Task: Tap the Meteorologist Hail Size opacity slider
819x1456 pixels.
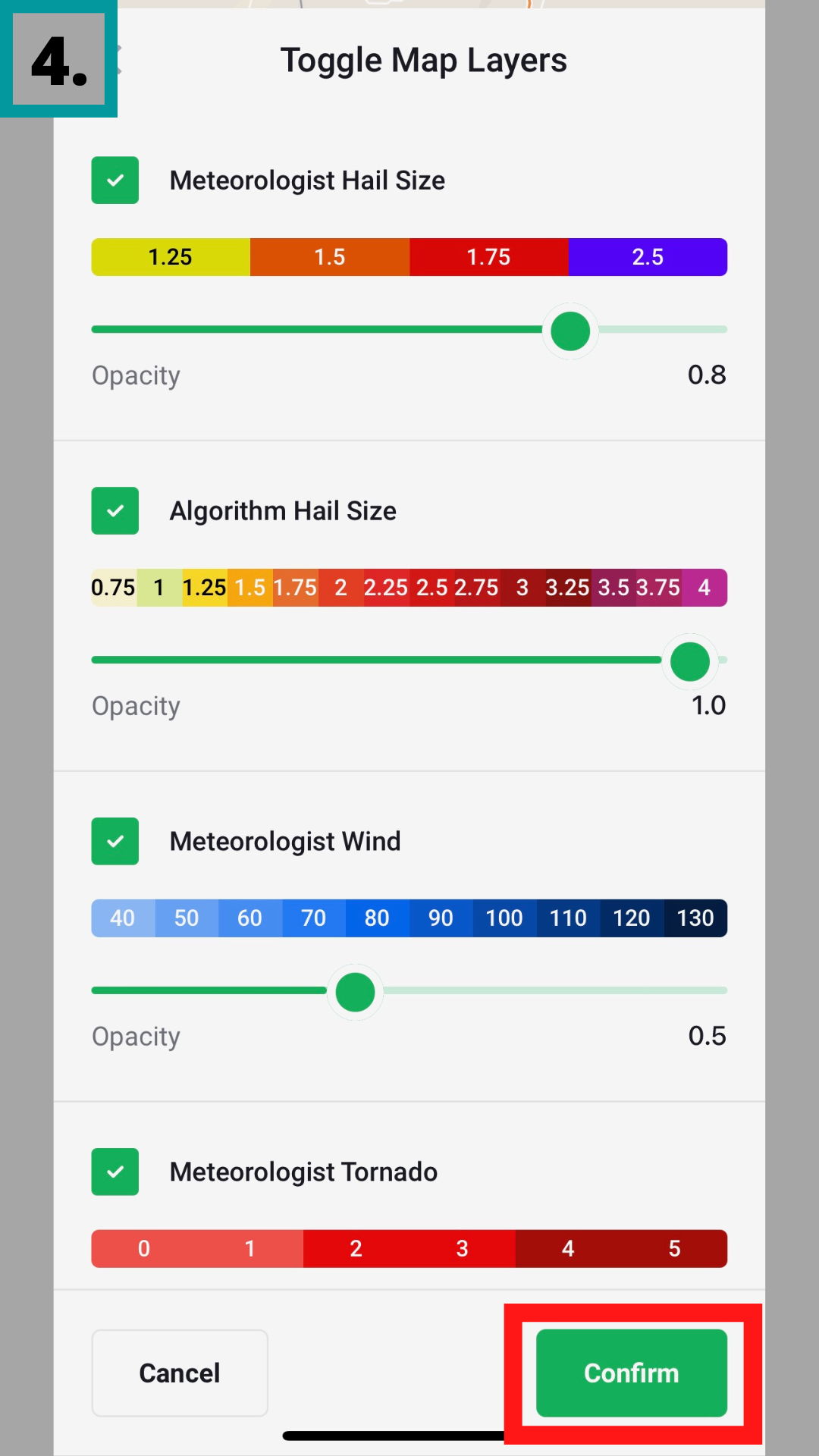Action: [x=570, y=331]
